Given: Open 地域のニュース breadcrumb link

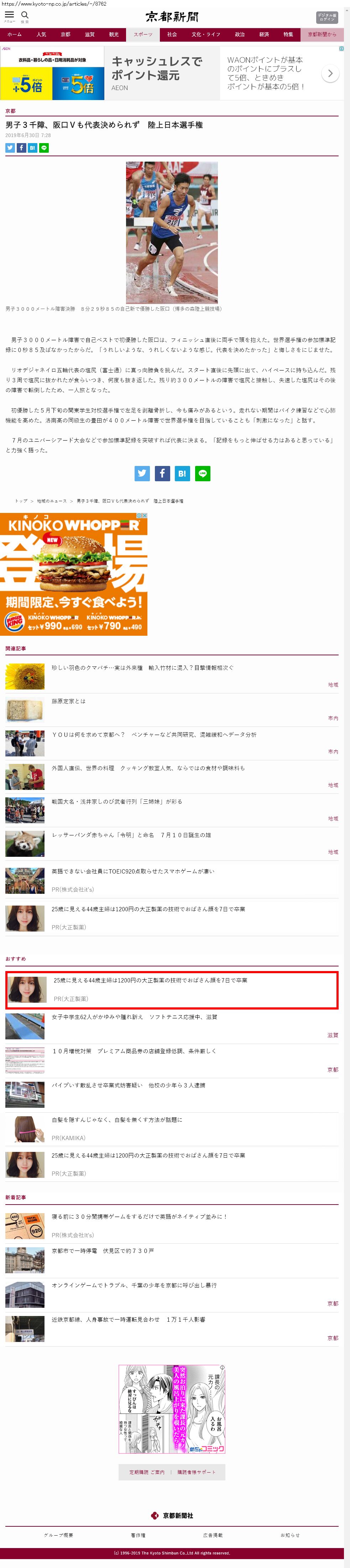Looking at the screenshot, I should click(52, 501).
